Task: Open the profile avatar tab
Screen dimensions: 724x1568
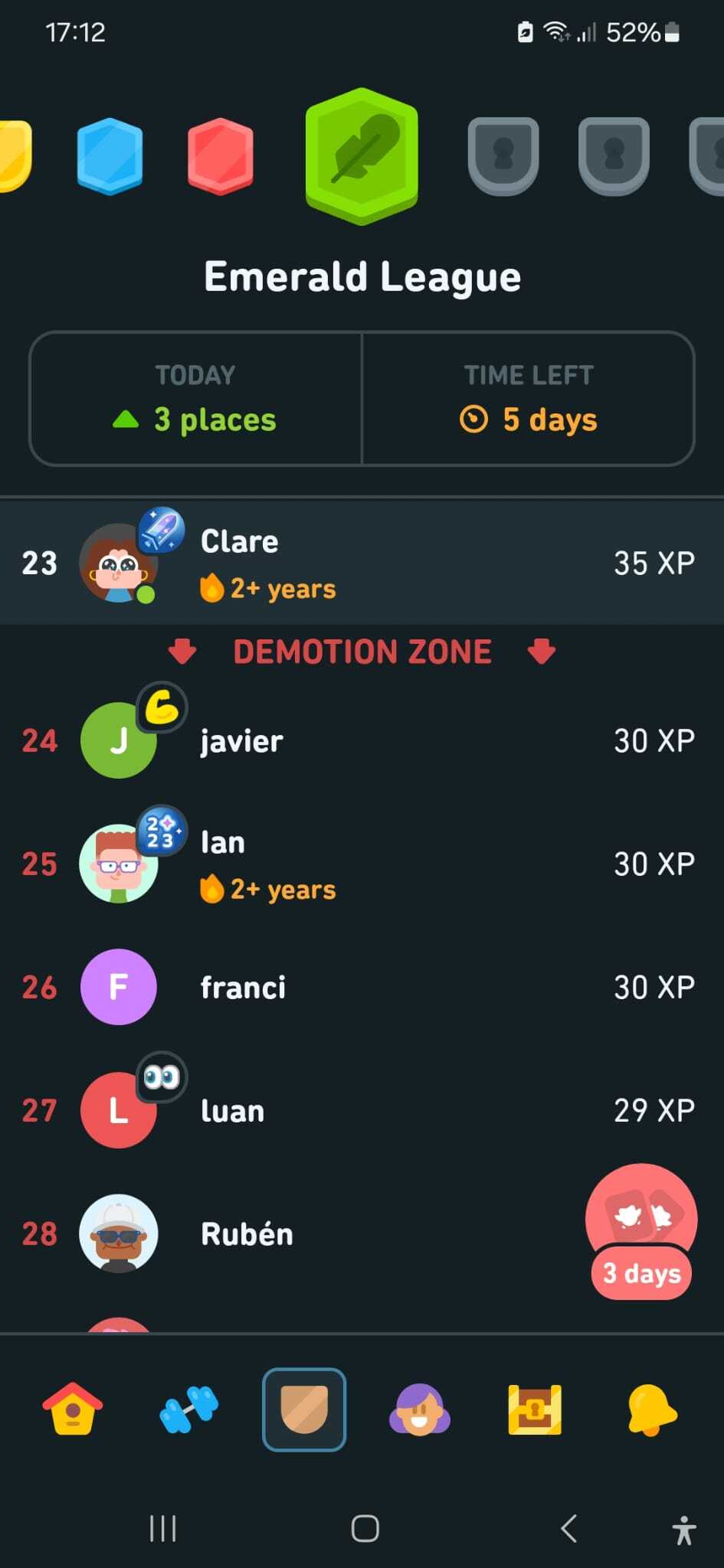Action: pos(420,1409)
